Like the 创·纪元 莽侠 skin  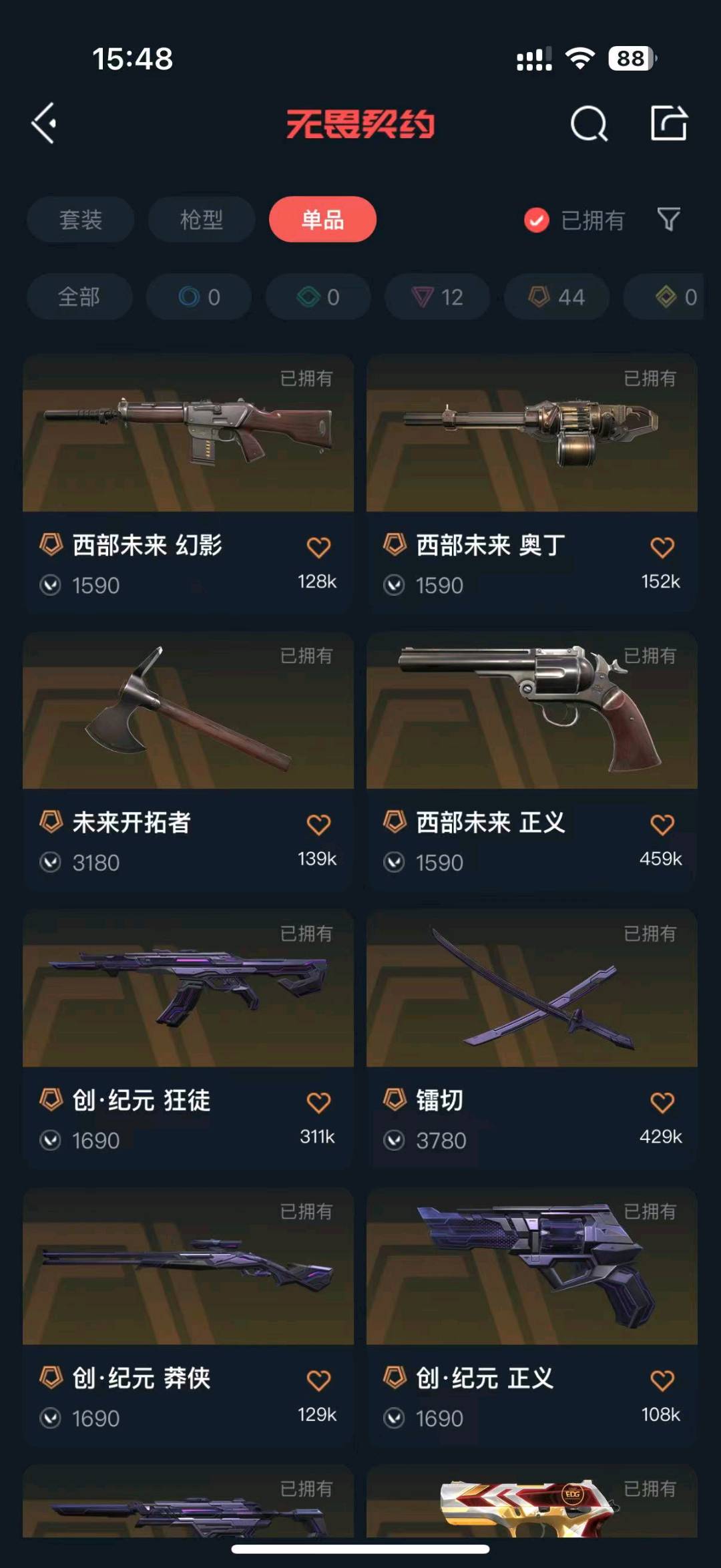[x=318, y=1380]
